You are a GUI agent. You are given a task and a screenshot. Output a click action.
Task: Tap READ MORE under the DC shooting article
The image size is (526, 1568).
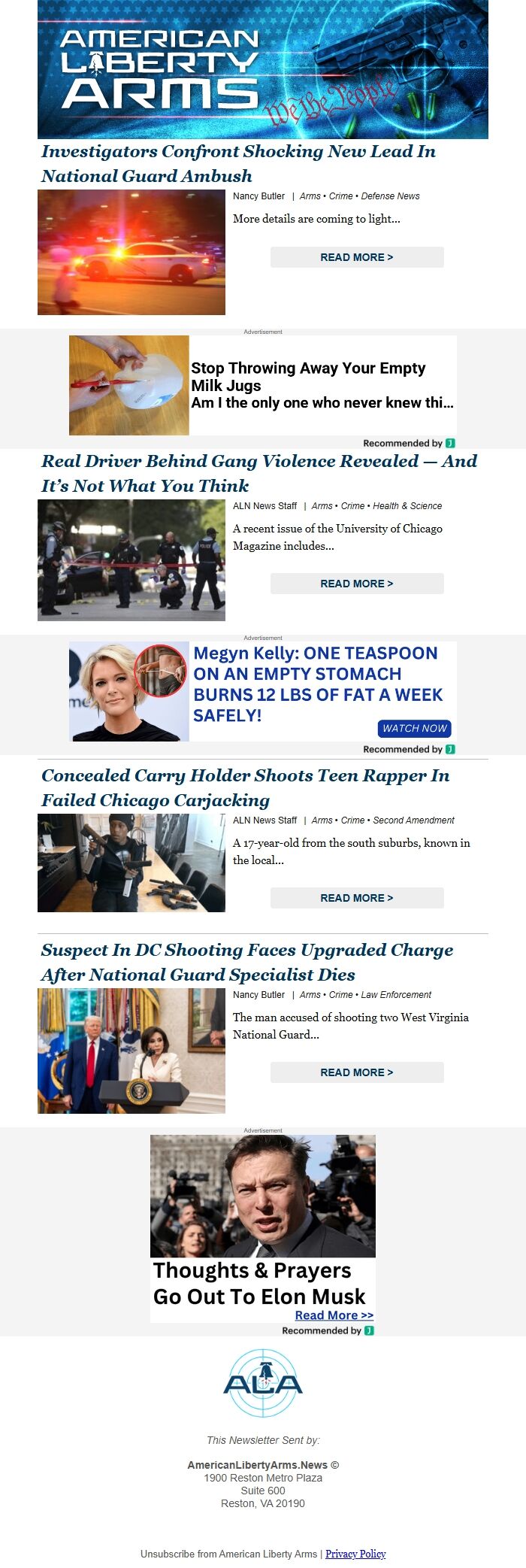357,1072
